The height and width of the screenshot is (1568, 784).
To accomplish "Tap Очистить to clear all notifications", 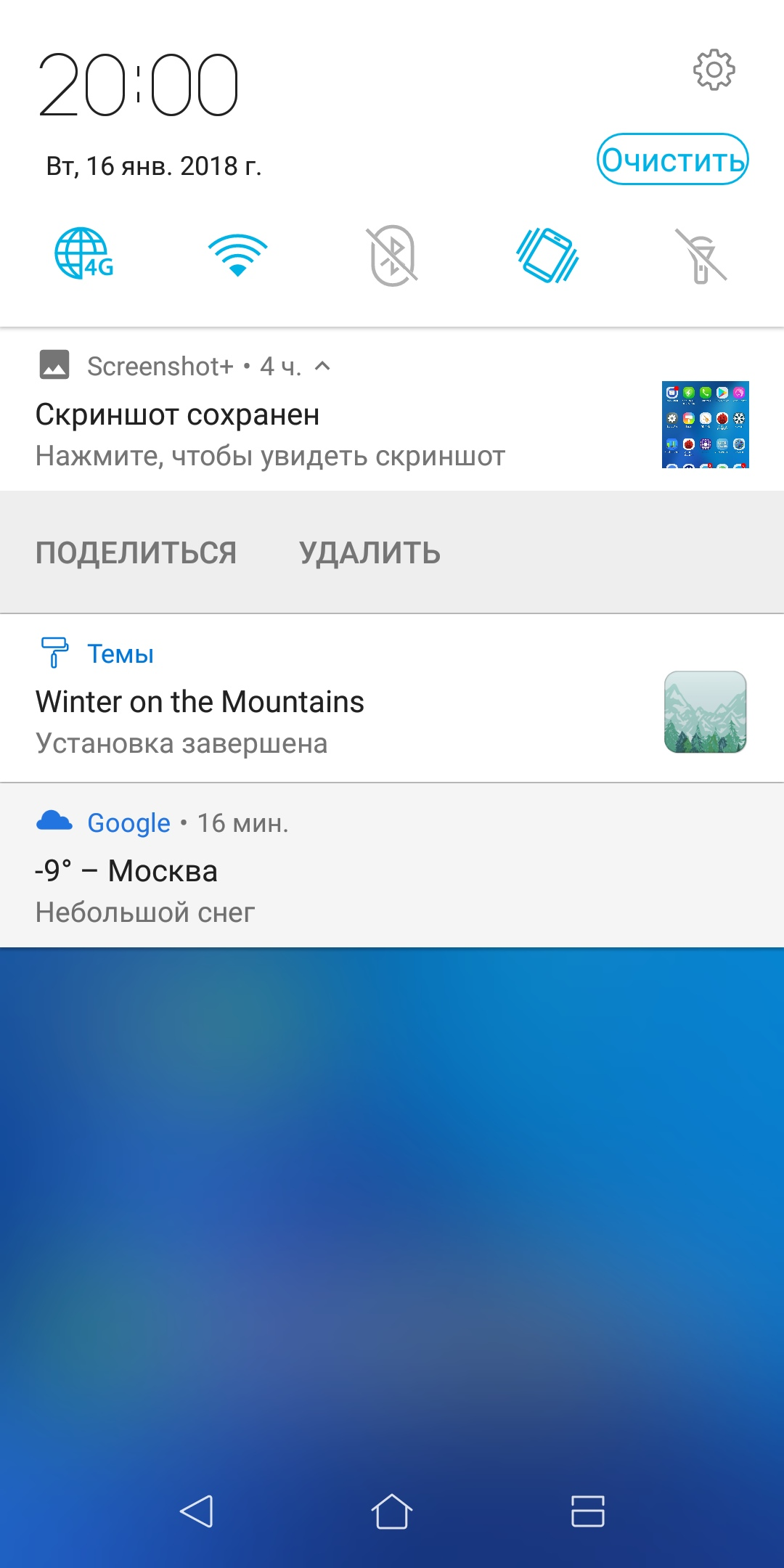I will [672, 159].
